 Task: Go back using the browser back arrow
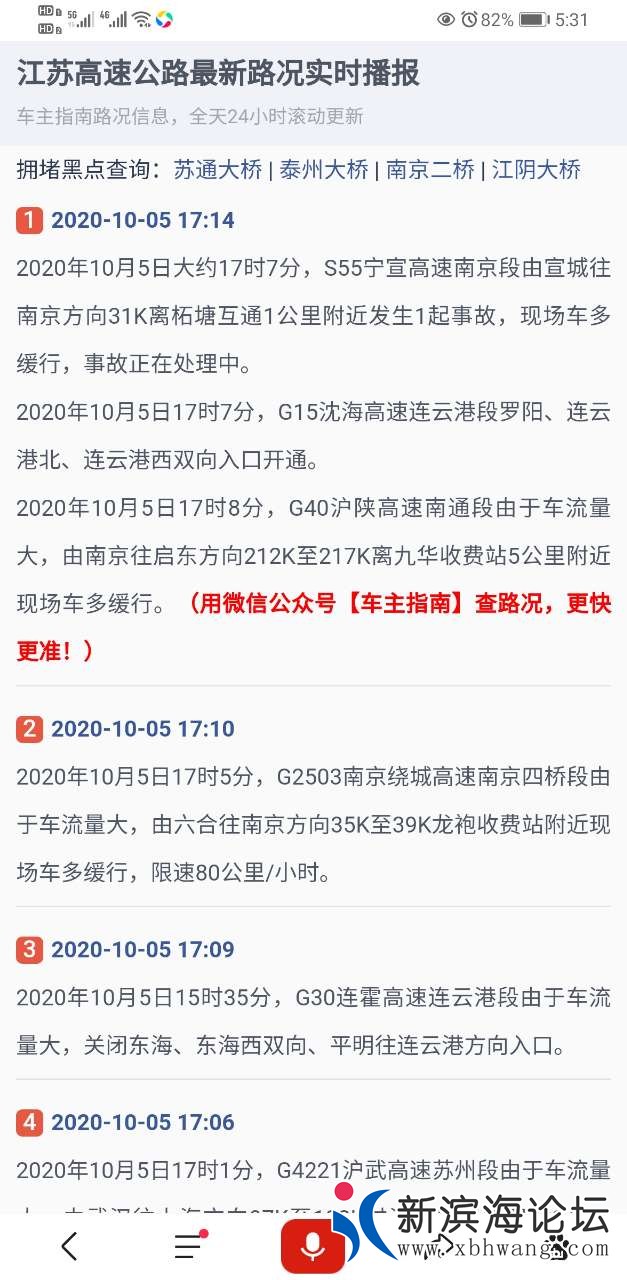pos(69,1246)
